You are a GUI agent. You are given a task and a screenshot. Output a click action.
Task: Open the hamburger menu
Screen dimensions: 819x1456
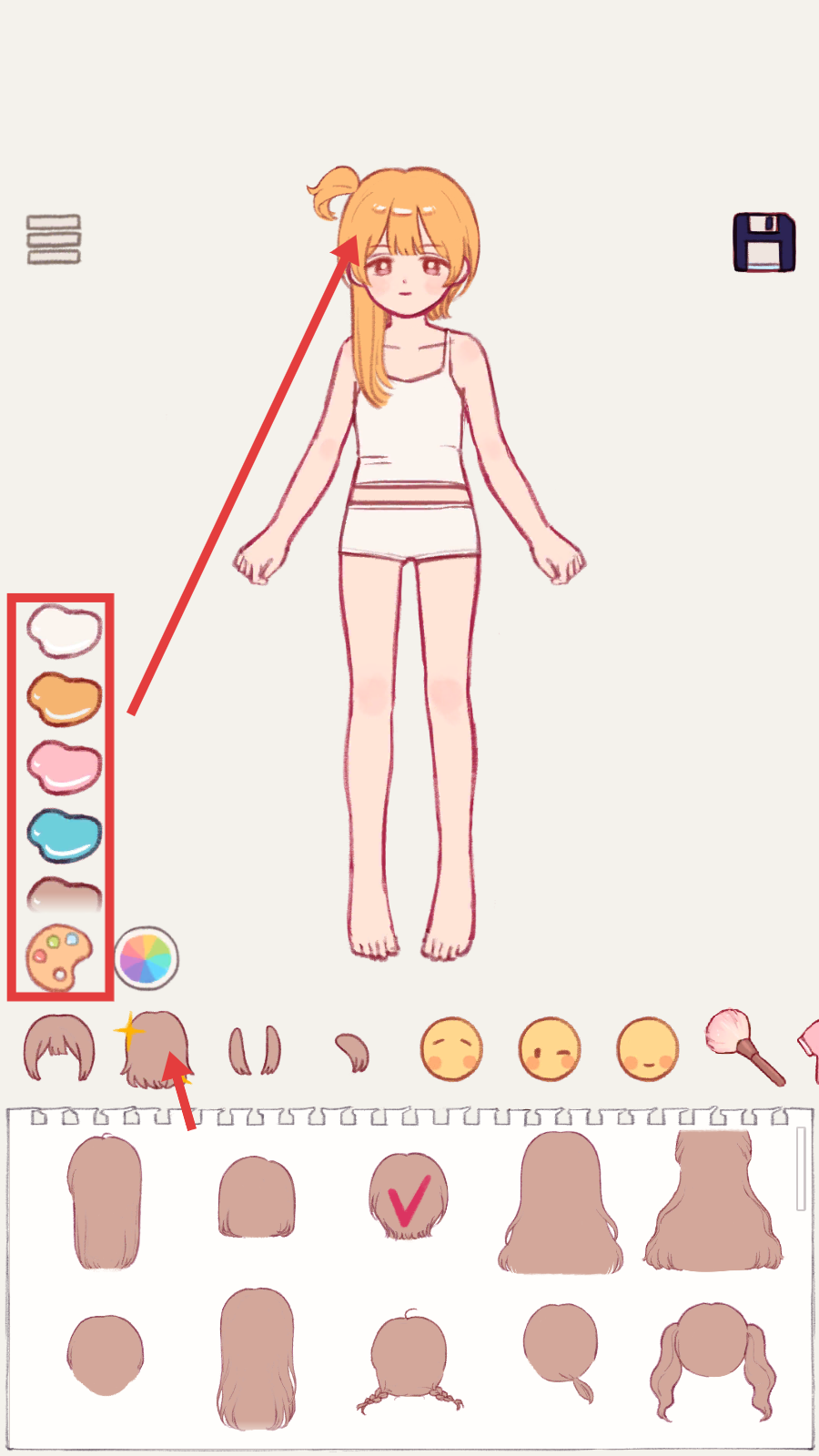click(54, 239)
